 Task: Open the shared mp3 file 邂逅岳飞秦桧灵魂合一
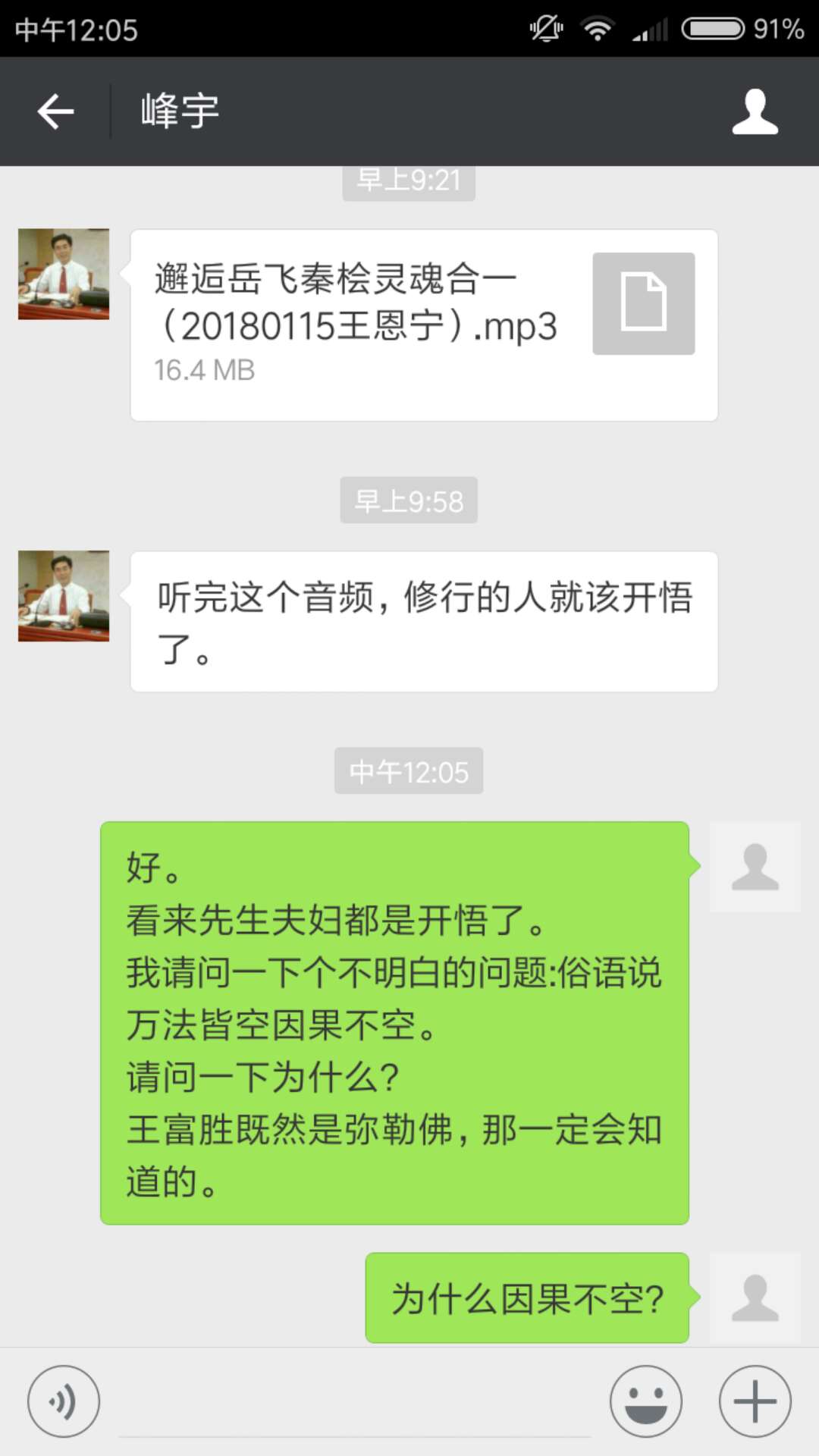[423, 325]
